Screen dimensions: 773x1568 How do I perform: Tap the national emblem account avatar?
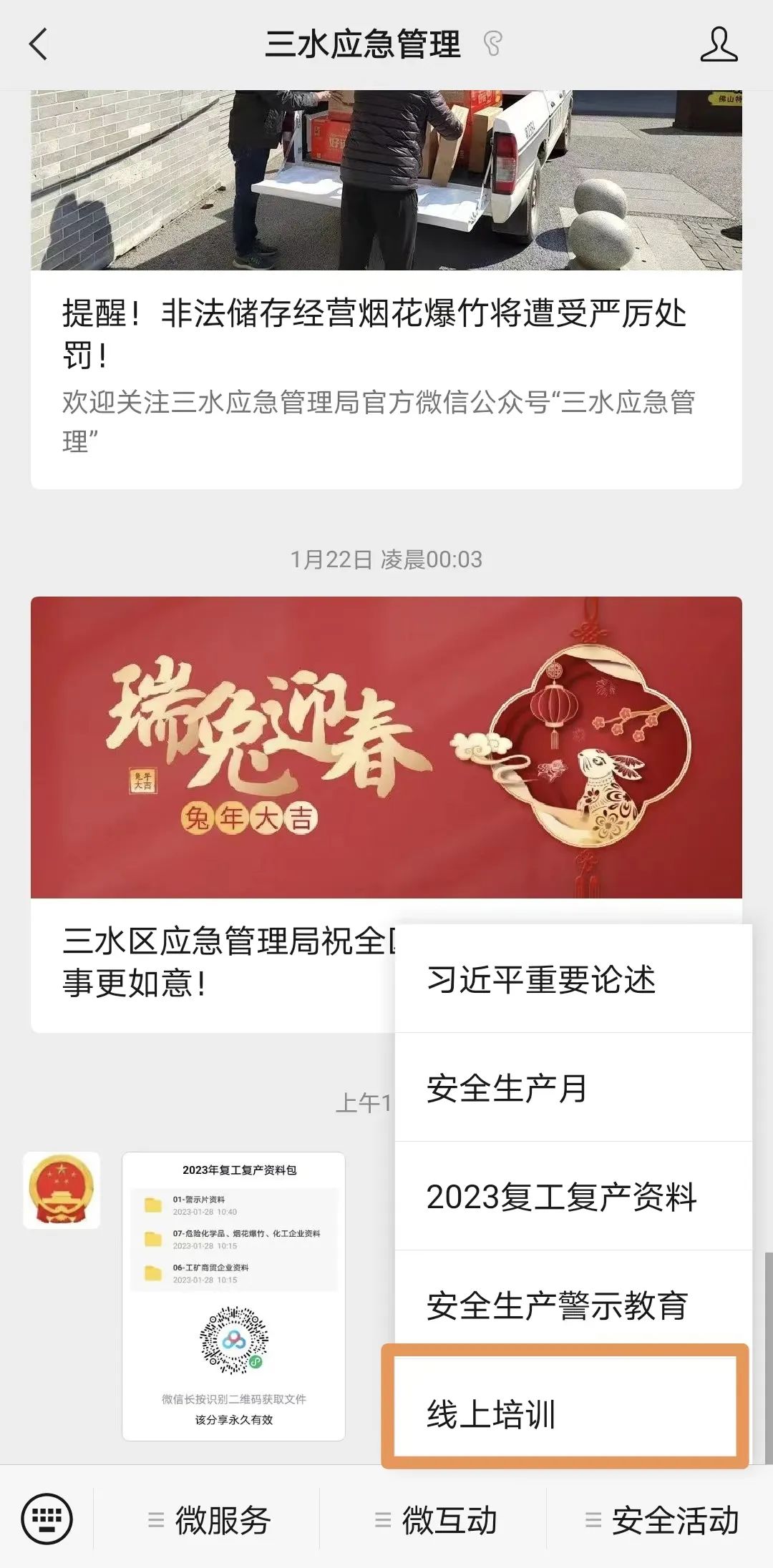(62, 1190)
